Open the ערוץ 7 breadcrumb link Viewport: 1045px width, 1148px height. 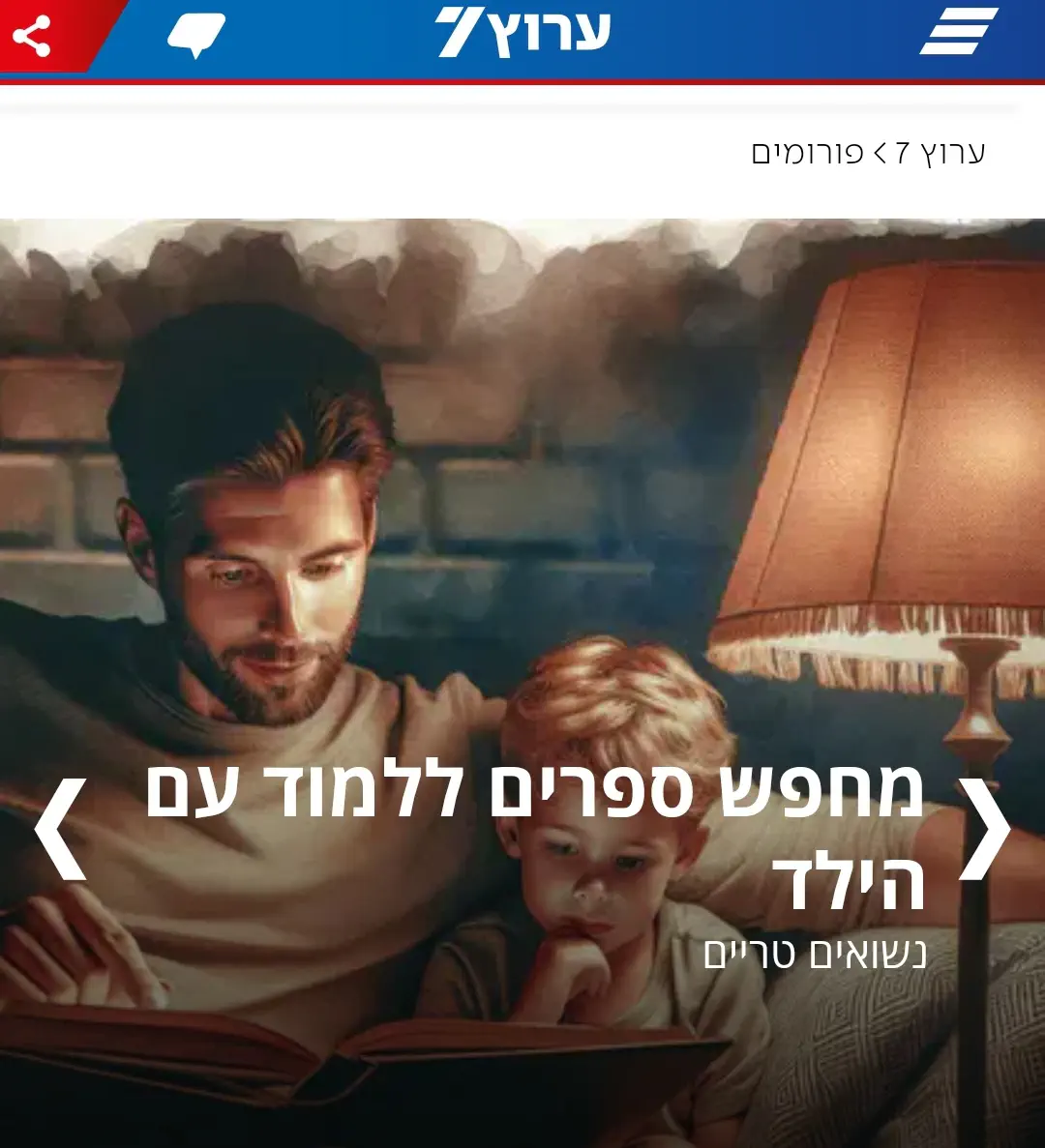940,153
